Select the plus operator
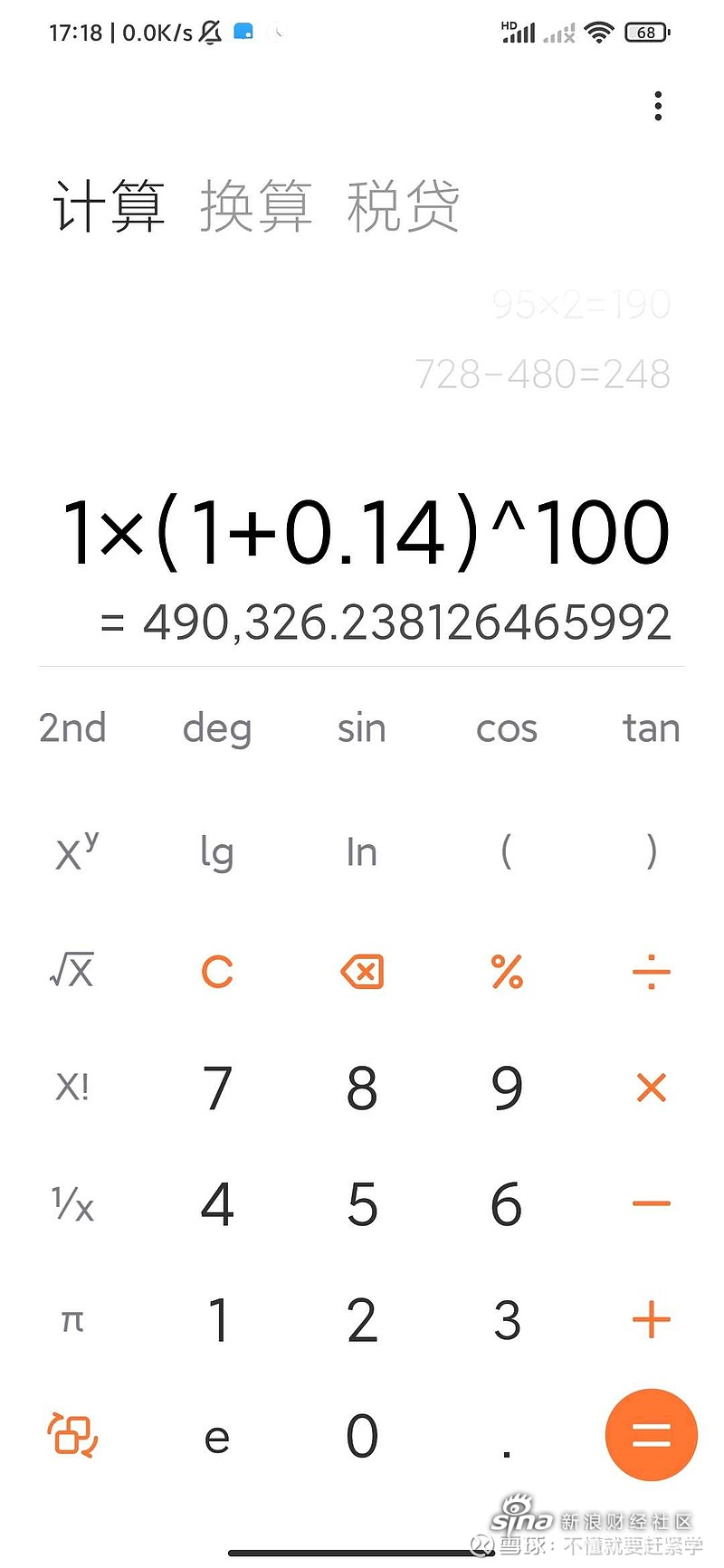Screen dimensions: 724x1568 point(652,1320)
